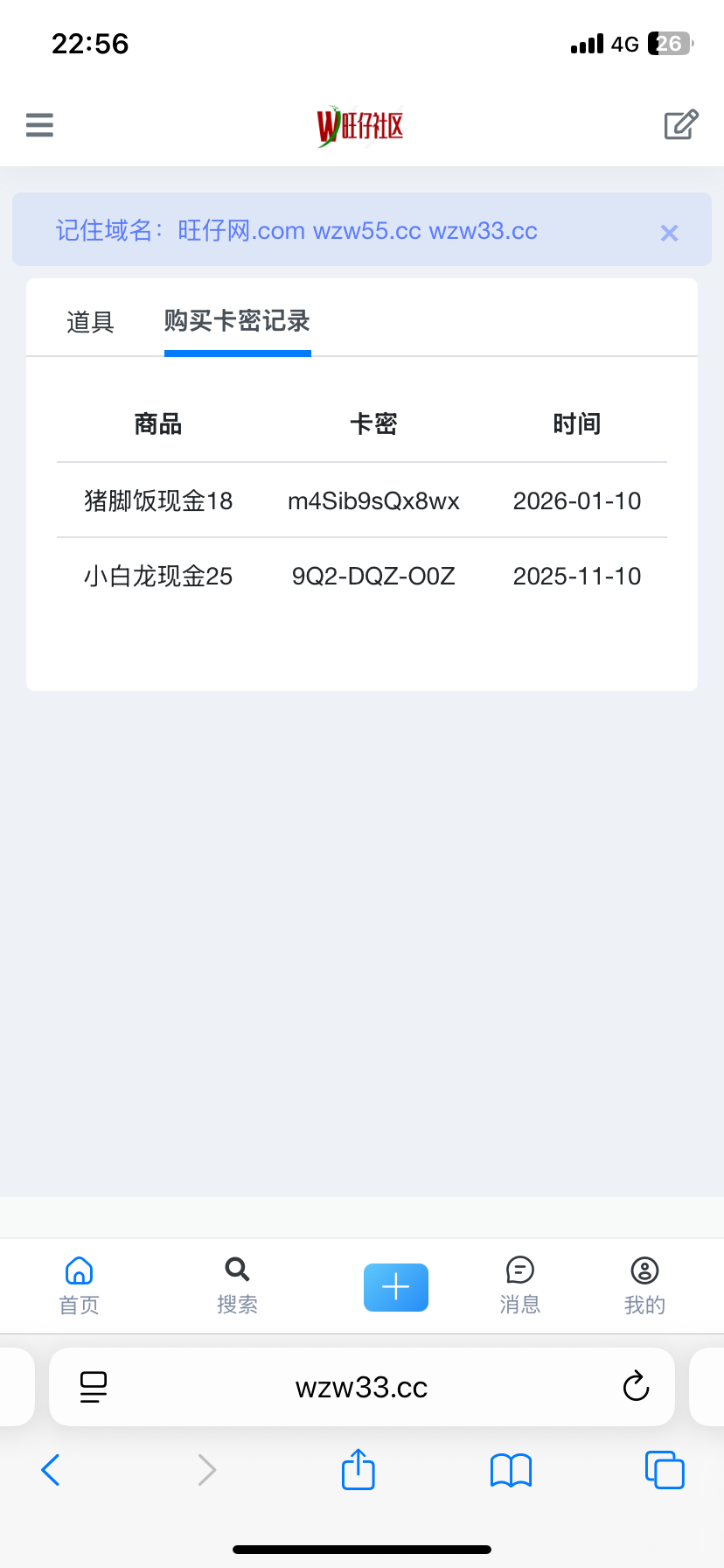Tap the blue plus create button
Viewport: 724px width, 1568px height.
click(x=395, y=1287)
